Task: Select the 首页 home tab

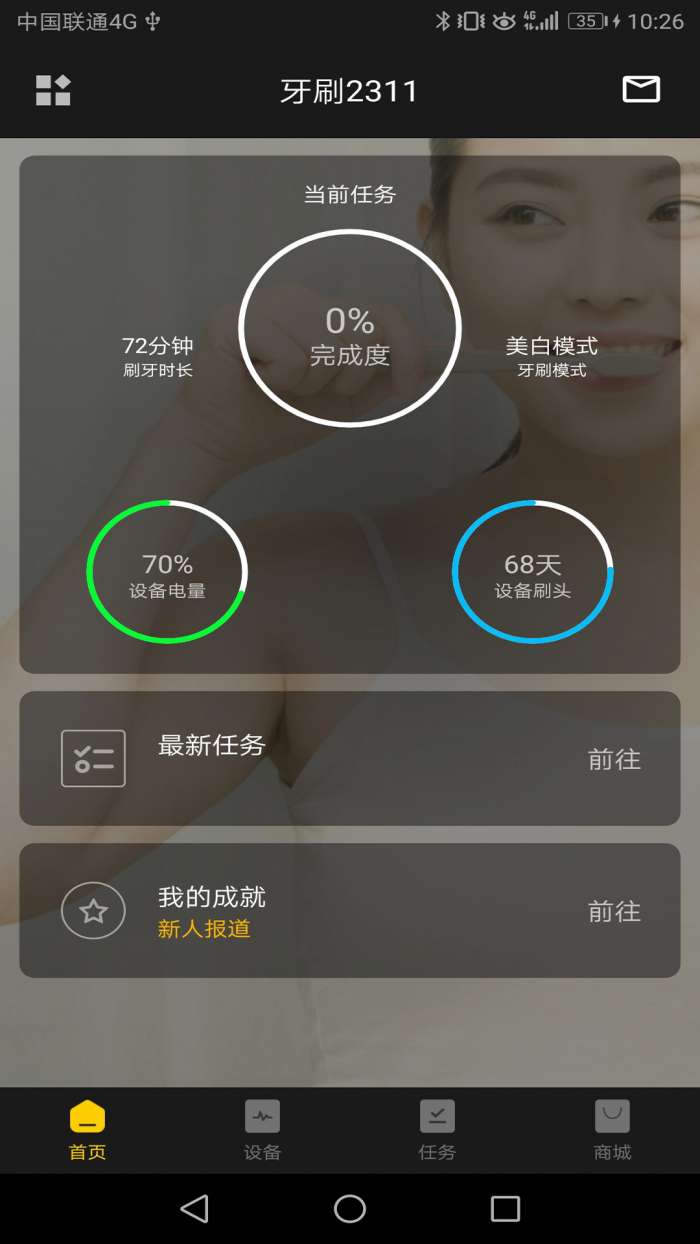Action: tap(87, 1130)
